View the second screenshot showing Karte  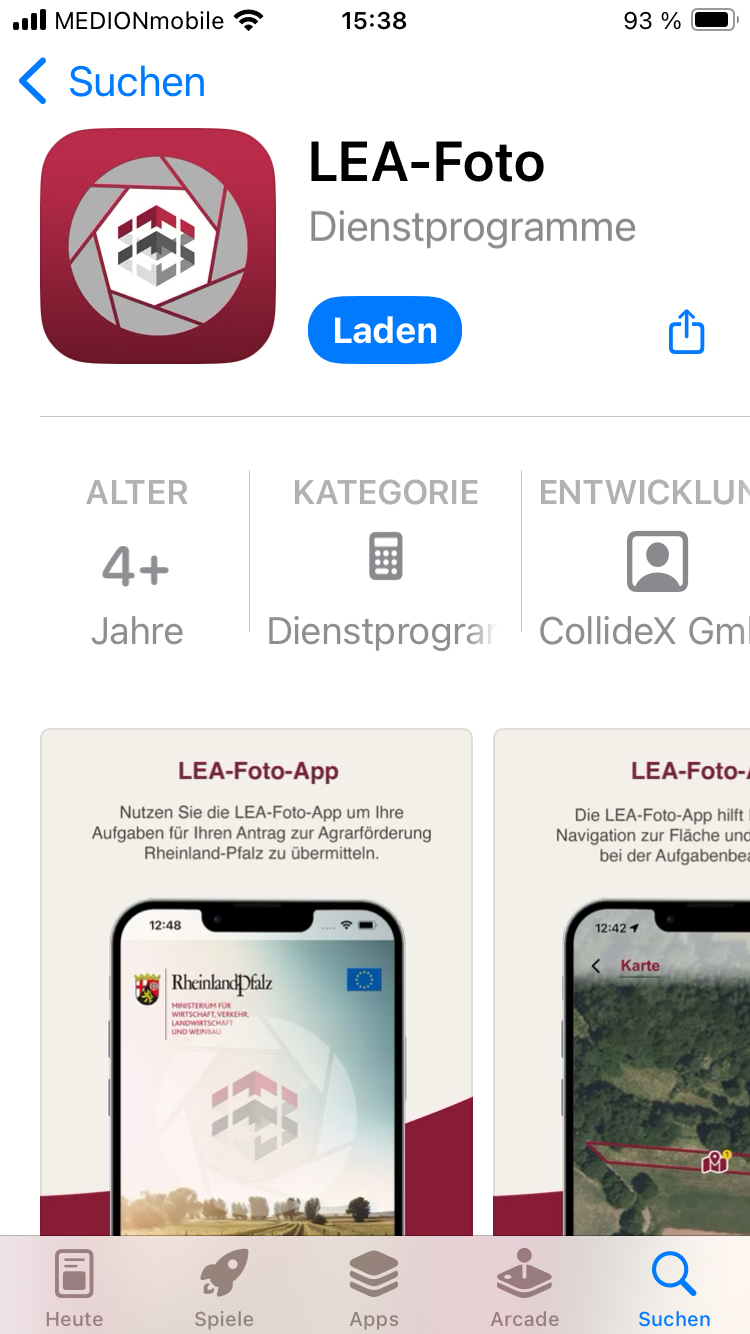[622, 980]
